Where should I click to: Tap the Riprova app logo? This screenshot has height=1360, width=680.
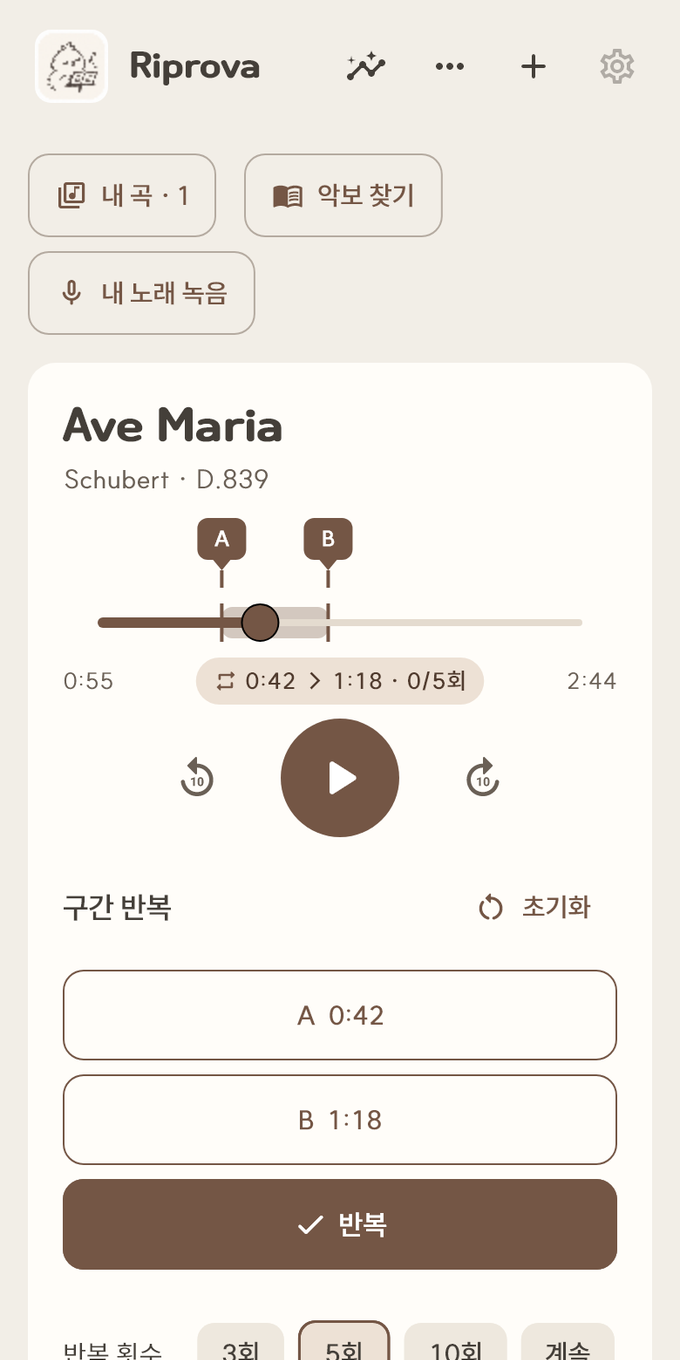72,66
